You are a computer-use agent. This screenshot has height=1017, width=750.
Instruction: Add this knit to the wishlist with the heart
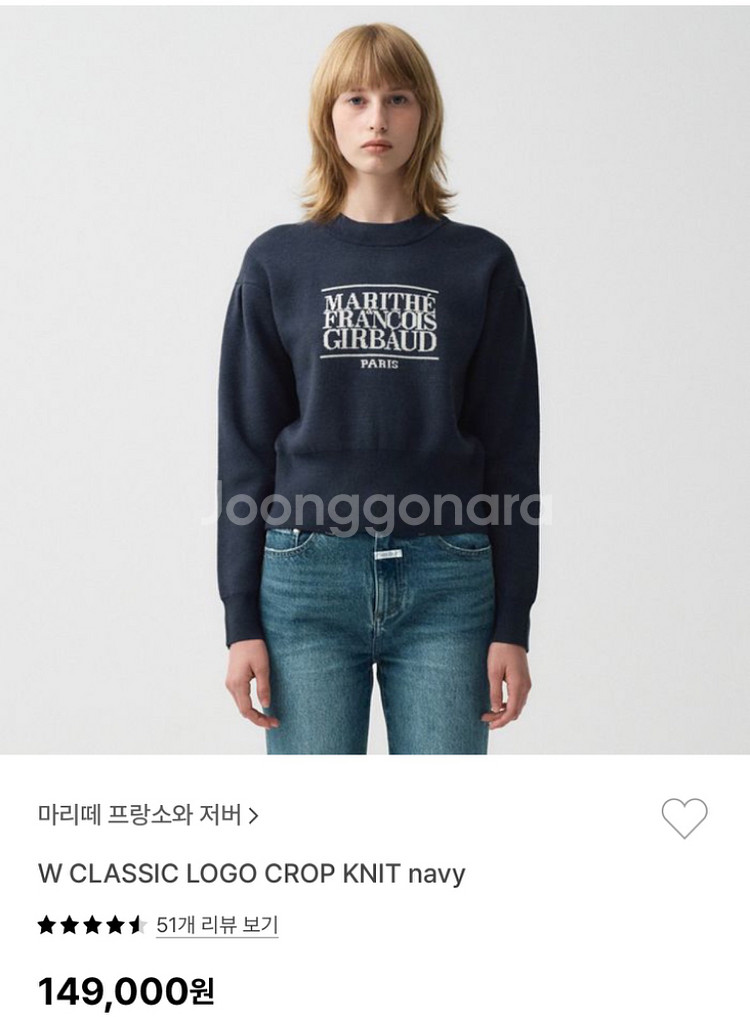coord(684,818)
